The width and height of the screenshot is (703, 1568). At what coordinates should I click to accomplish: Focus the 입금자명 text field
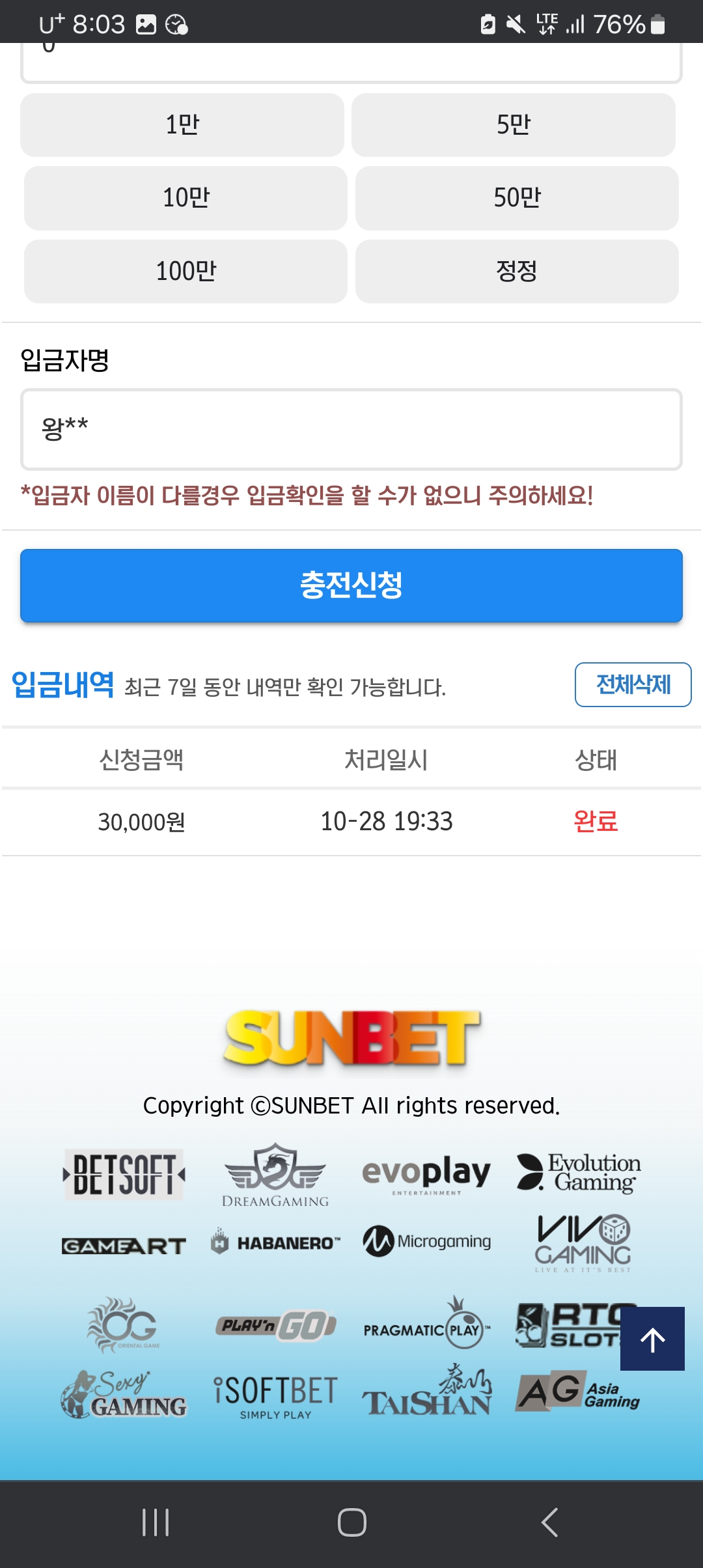[351, 430]
